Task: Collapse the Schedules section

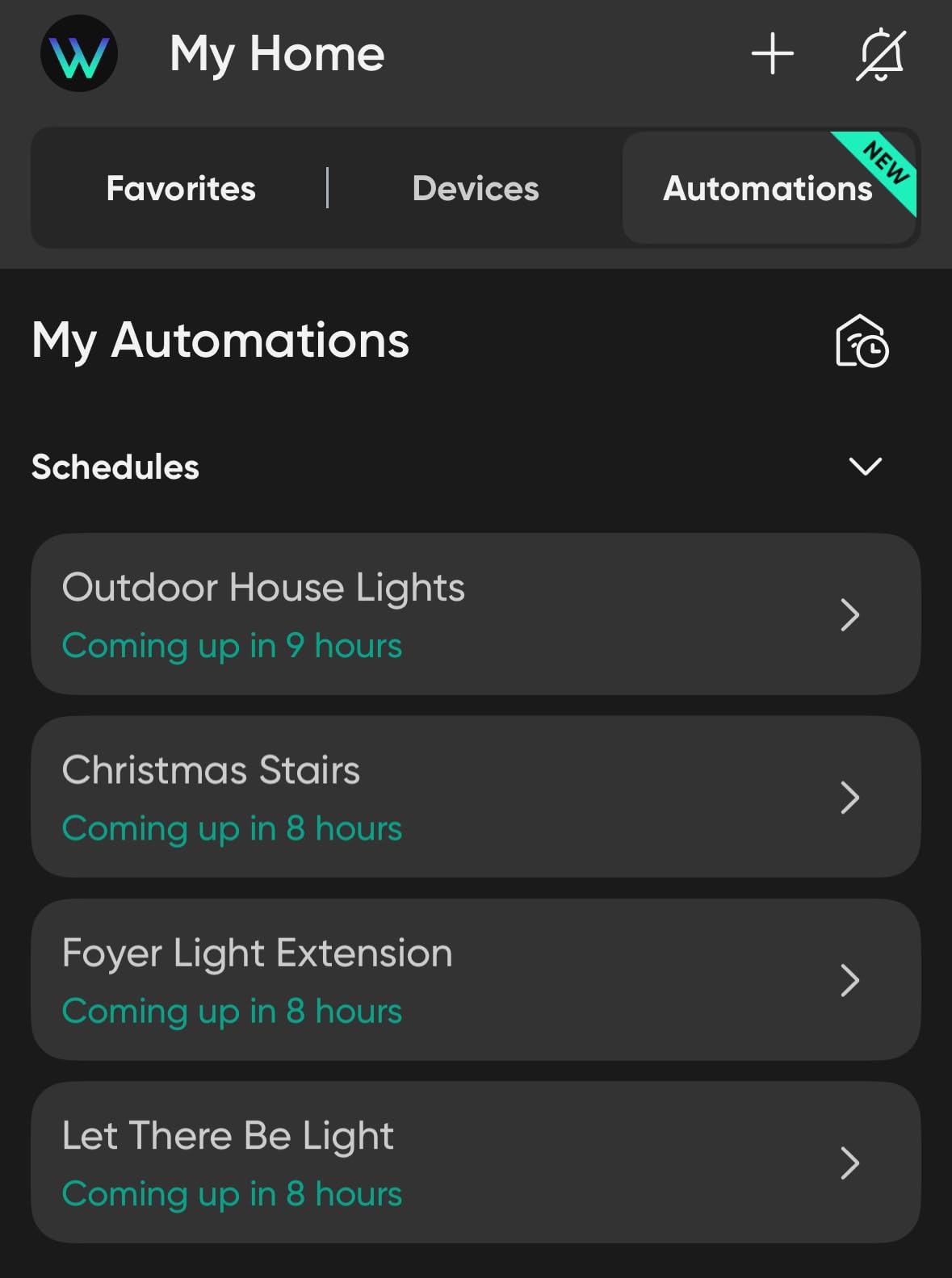Action: click(864, 467)
